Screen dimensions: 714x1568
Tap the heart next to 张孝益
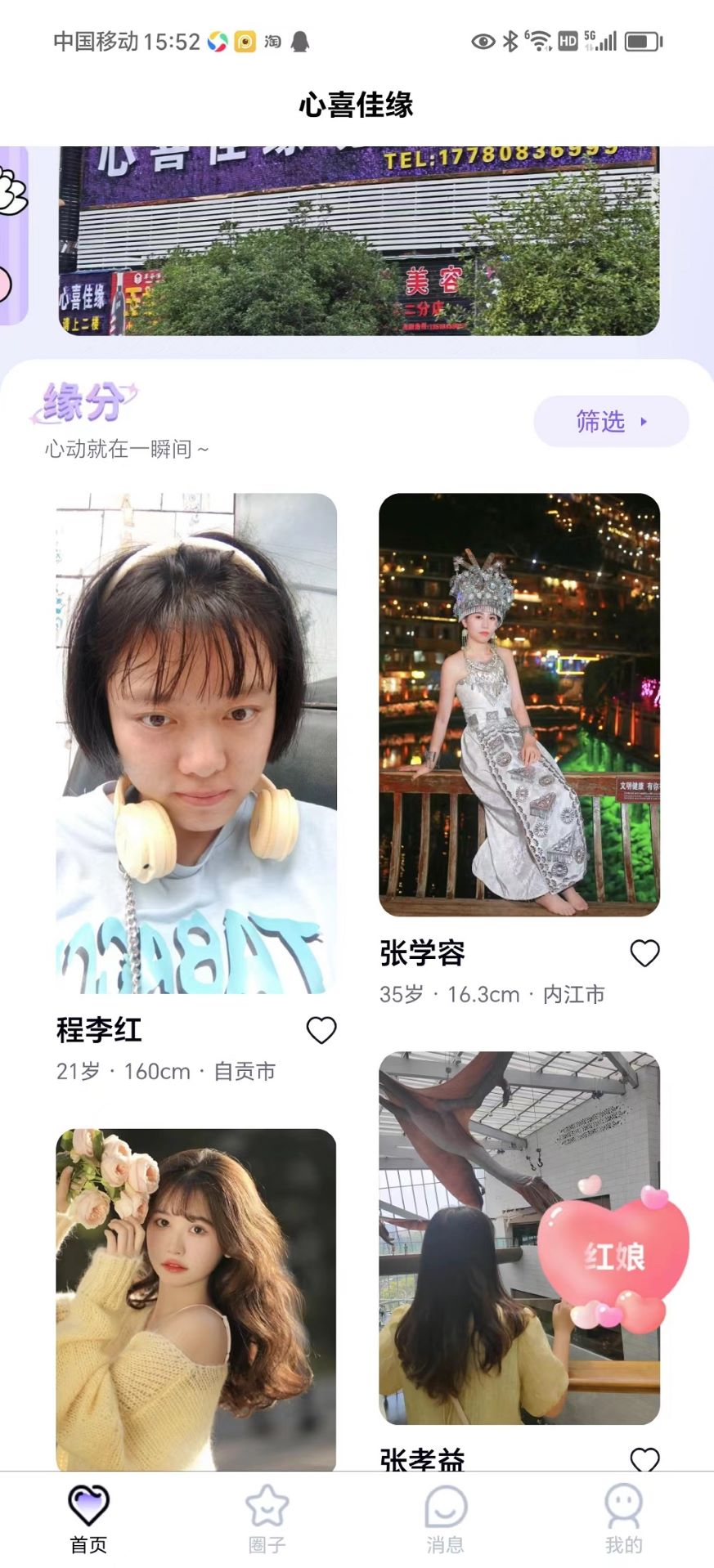[644, 1458]
